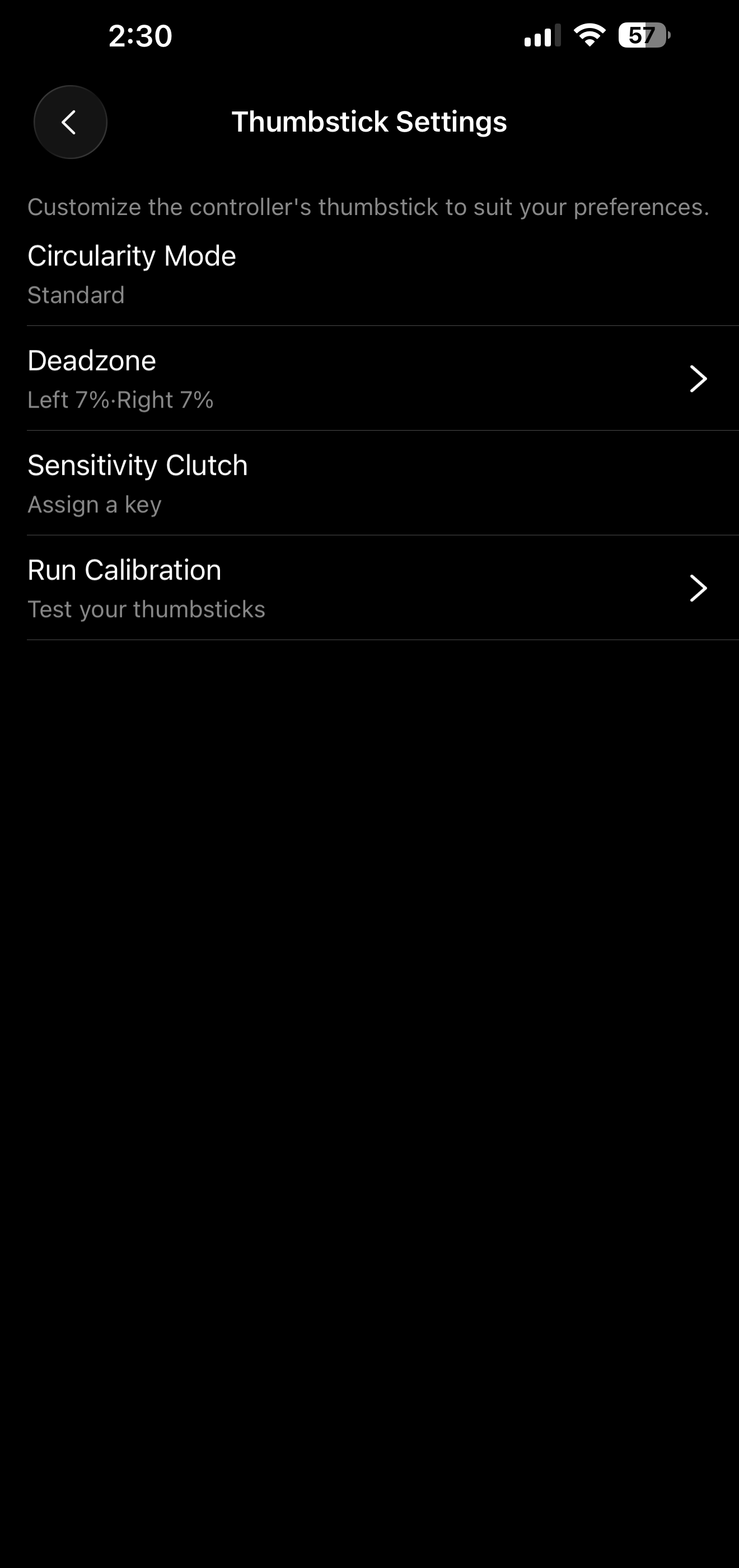Click the Circularity Mode heading

132,256
